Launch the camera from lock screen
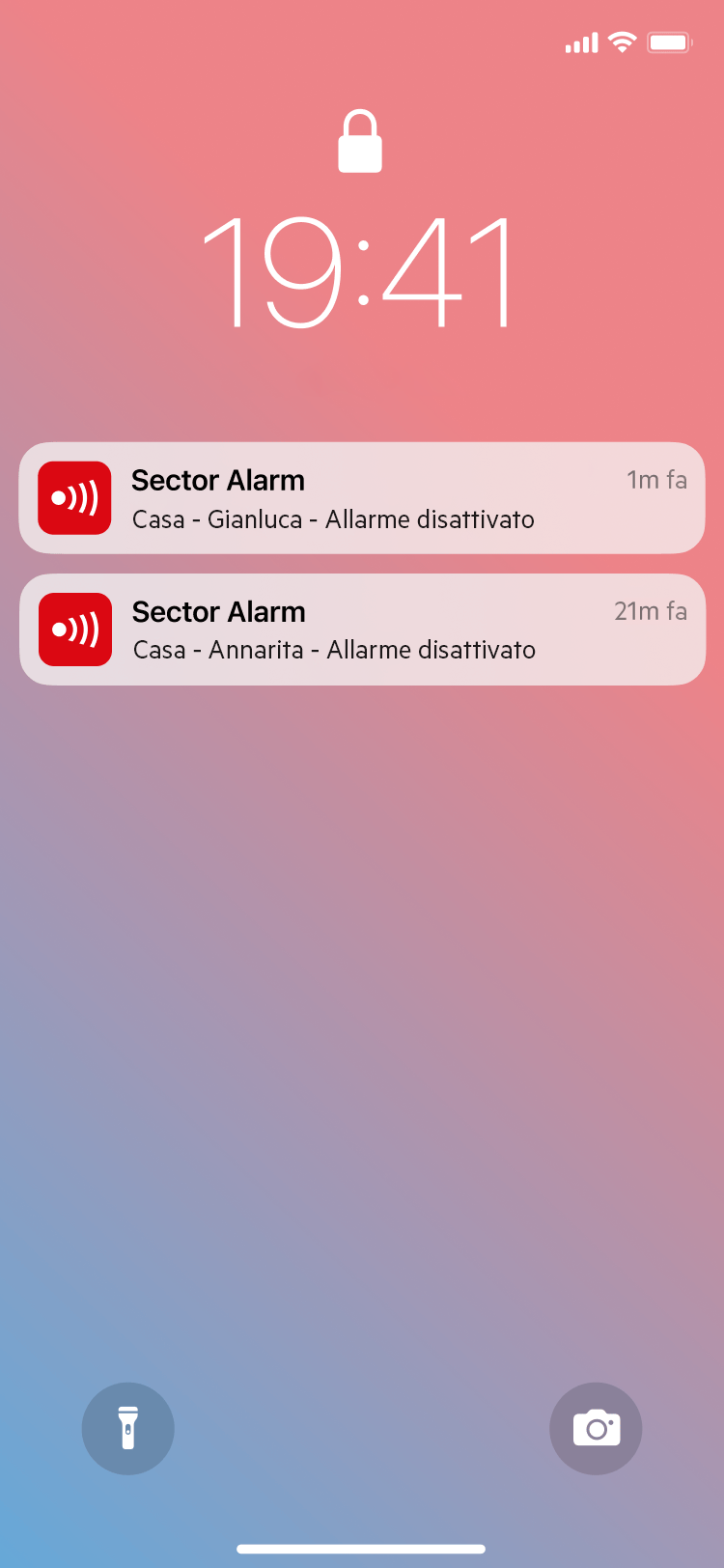The width and height of the screenshot is (724, 1568). point(596,1428)
